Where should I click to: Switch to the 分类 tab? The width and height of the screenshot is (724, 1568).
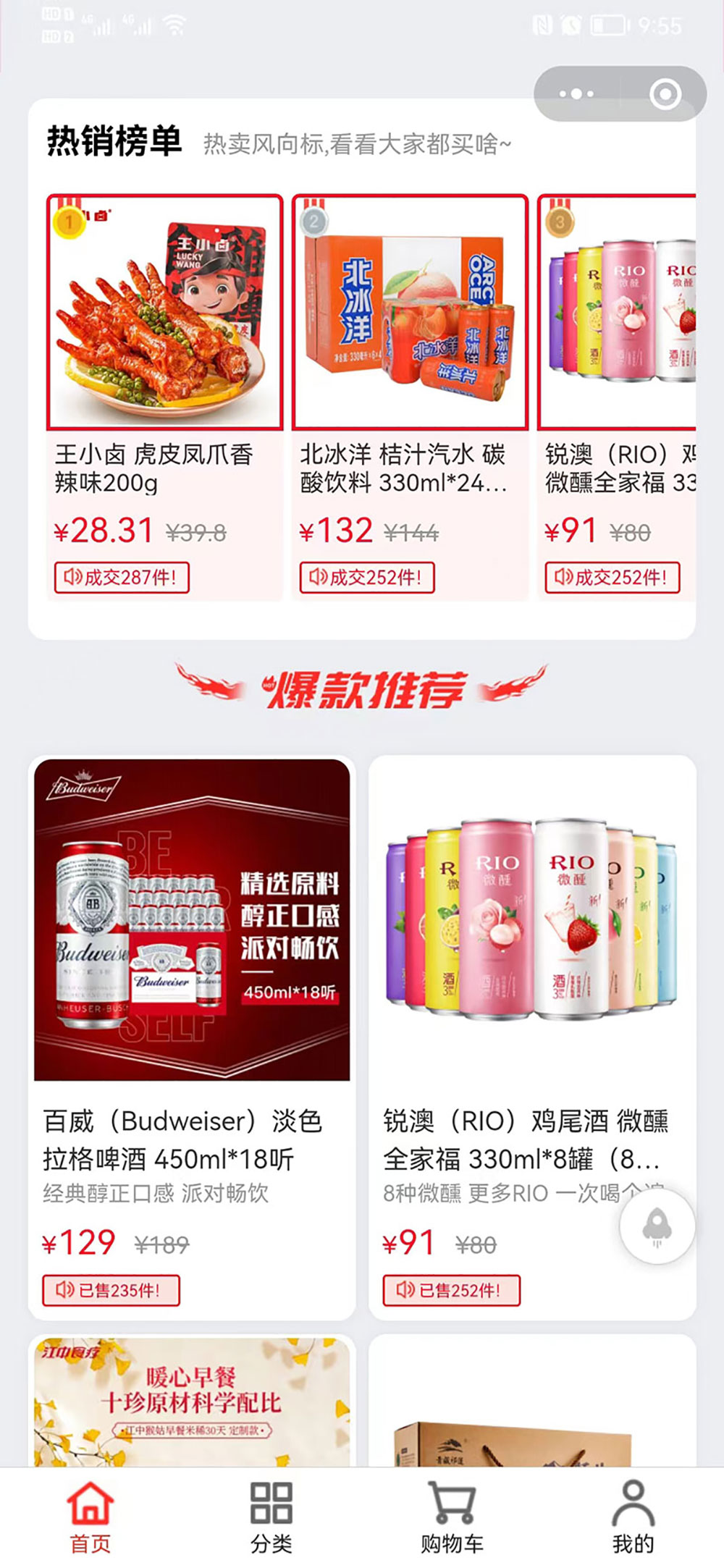271,1517
